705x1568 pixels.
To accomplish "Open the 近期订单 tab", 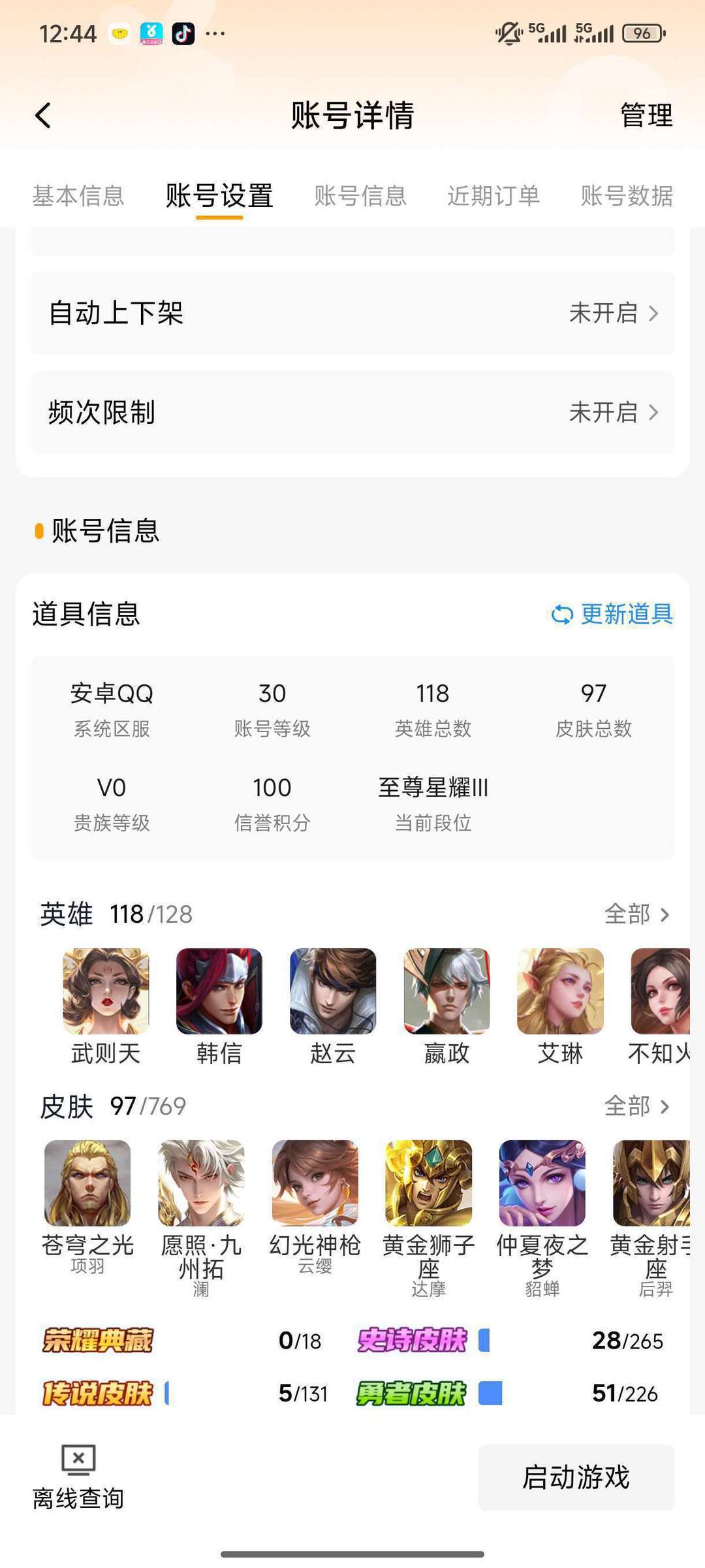I will pyautogui.click(x=493, y=195).
